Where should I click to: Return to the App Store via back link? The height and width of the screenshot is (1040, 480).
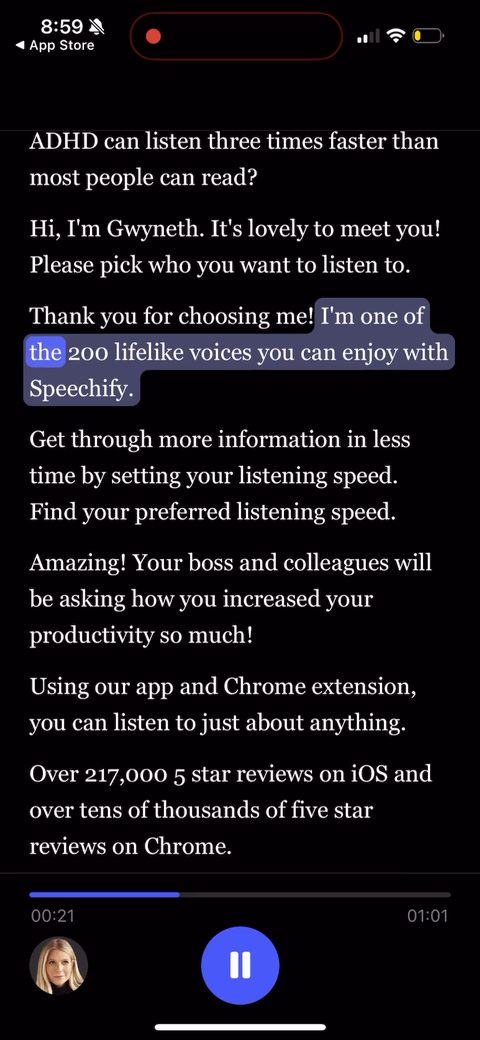(54, 46)
